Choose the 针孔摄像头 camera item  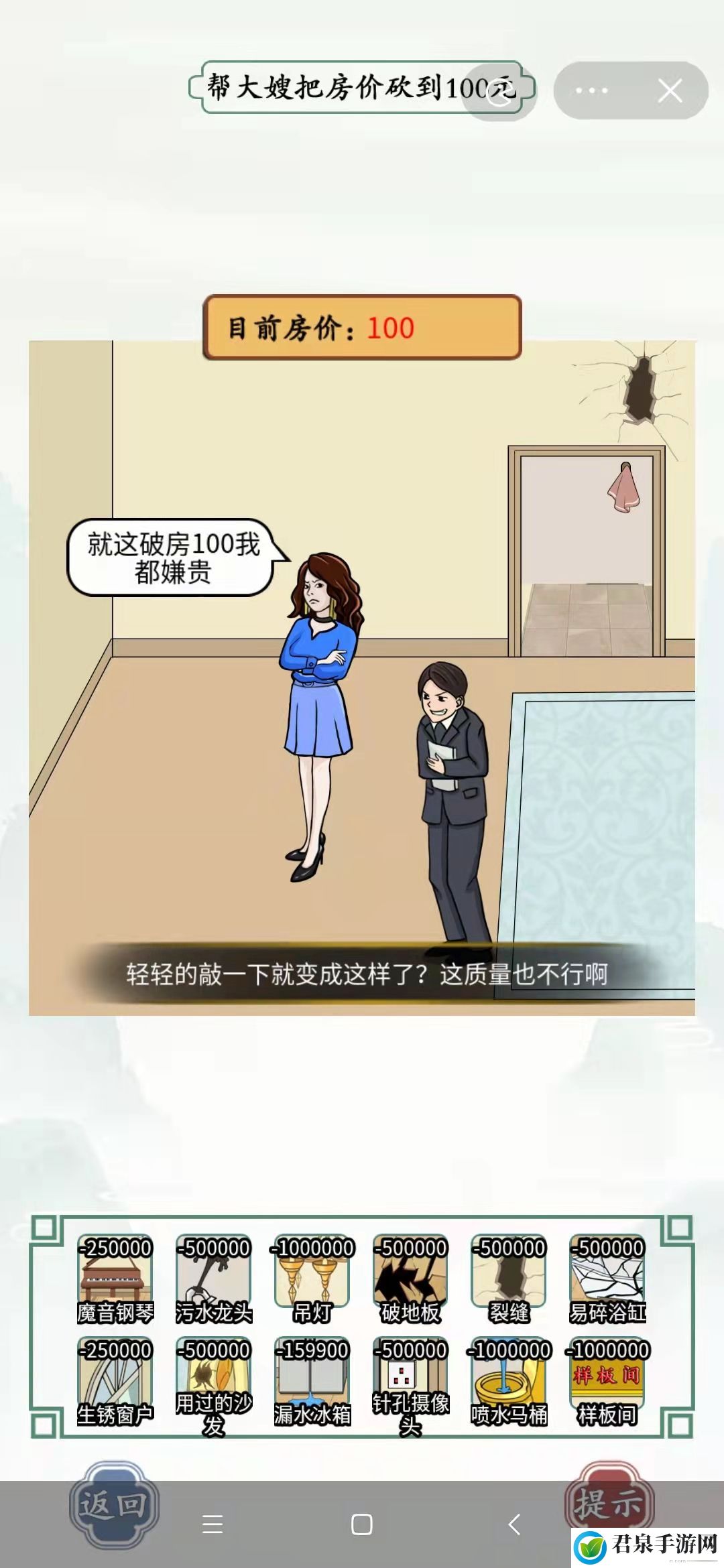[410, 1382]
